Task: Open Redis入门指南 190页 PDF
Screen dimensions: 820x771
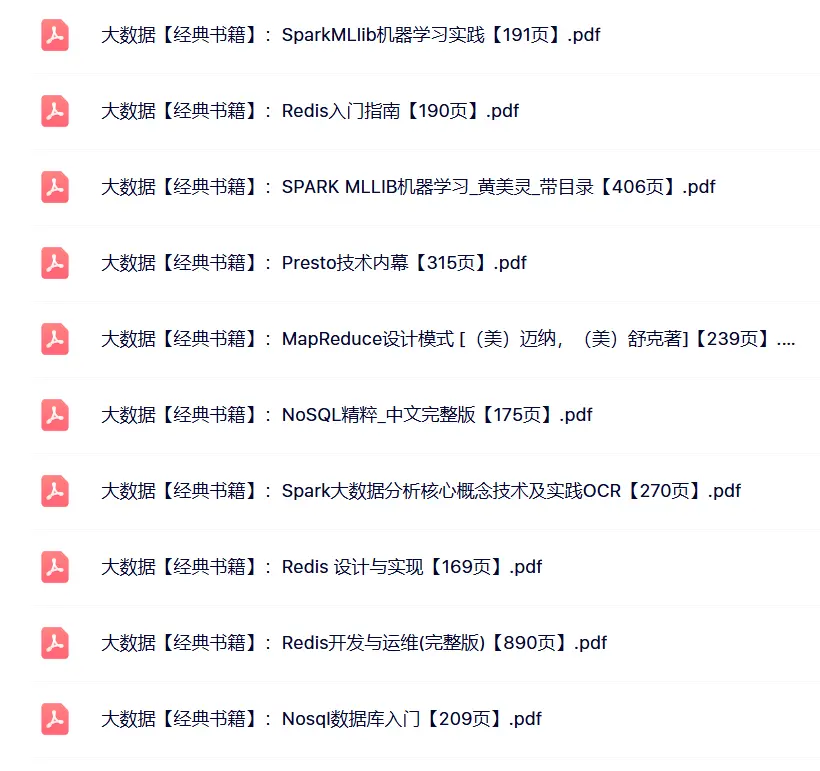Action: click(310, 111)
